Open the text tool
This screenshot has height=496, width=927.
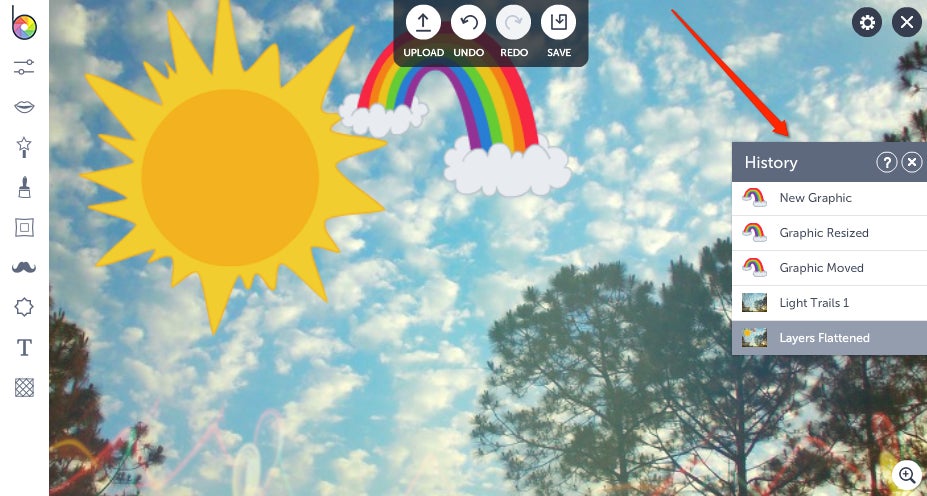[24, 347]
